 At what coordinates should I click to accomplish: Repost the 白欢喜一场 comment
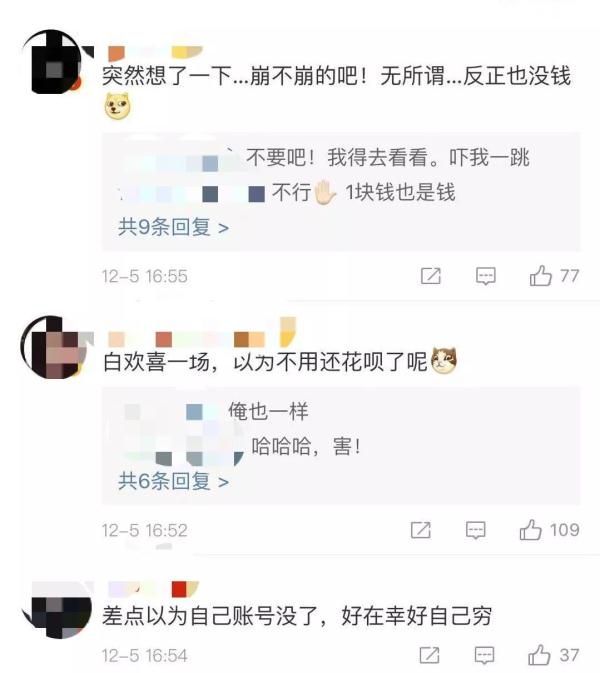pyautogui.click(x=421, y=530)
